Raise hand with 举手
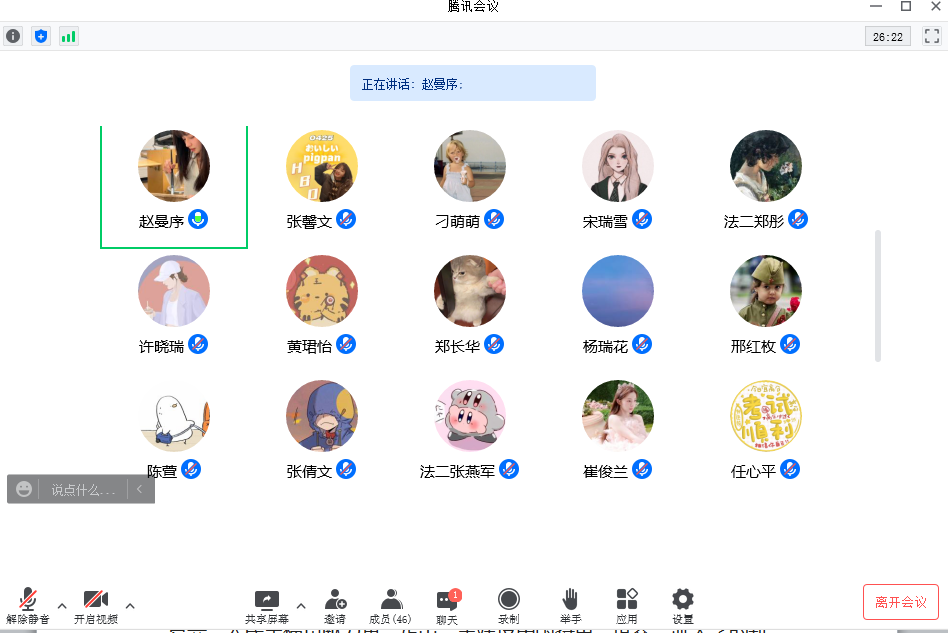The height and width of the screenshot is (633, 948). (570, 605)
